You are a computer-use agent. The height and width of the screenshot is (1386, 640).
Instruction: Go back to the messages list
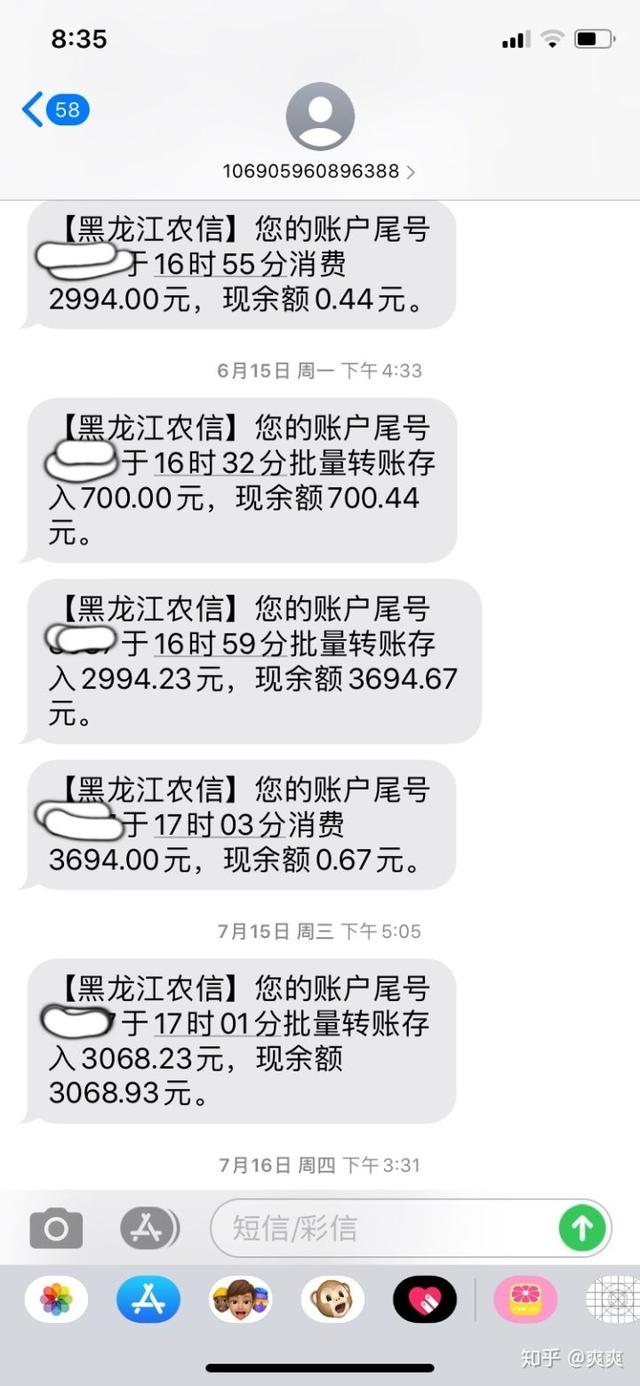(55, 109)
